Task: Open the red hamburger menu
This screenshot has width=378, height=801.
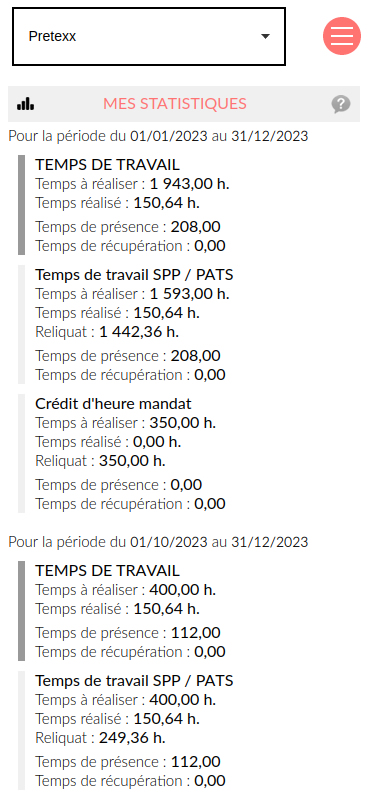Action: point(342,36)
